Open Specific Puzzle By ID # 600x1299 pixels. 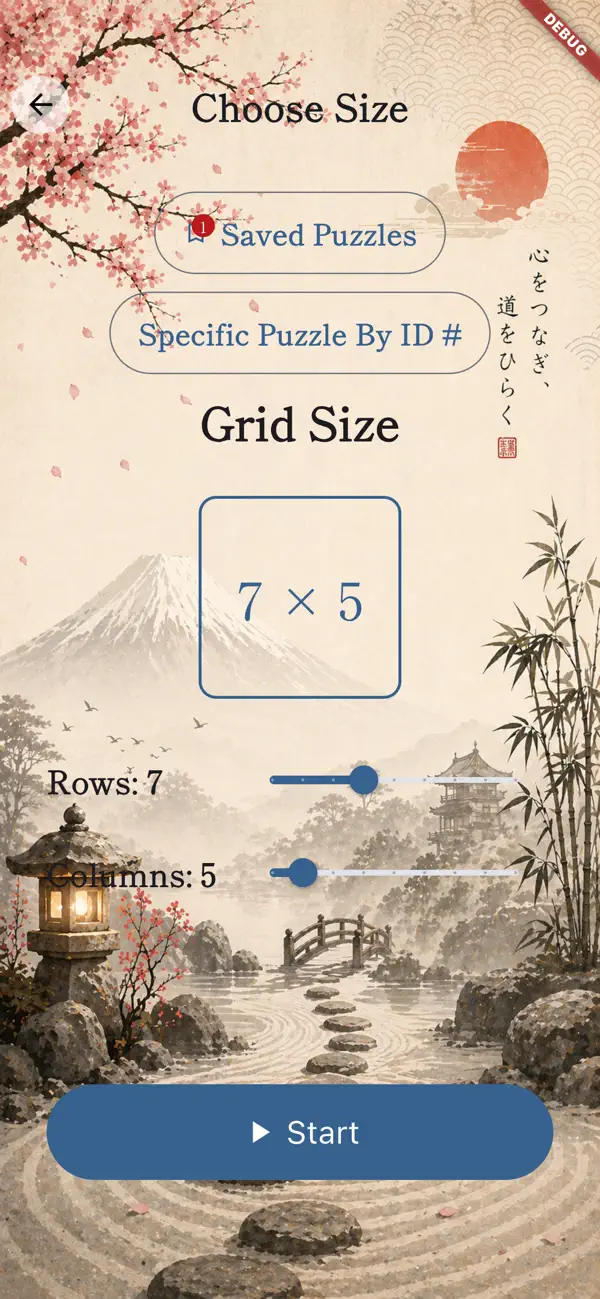[x=300, y=333]
